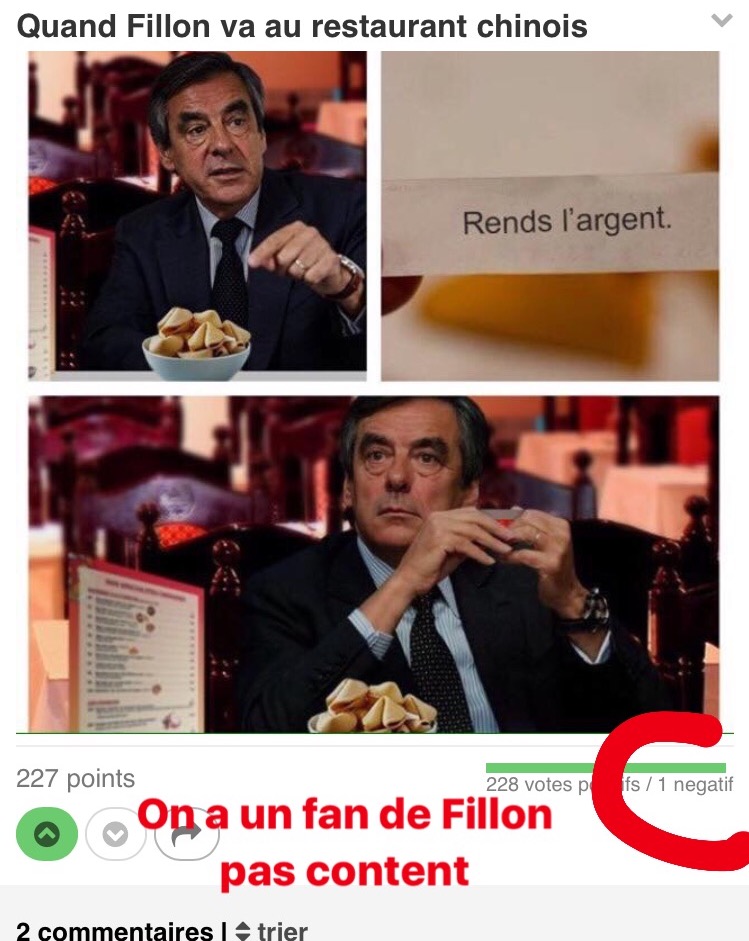Sort comments using the trier option
This screenshot has width=749, height=941.
point(271,930)
